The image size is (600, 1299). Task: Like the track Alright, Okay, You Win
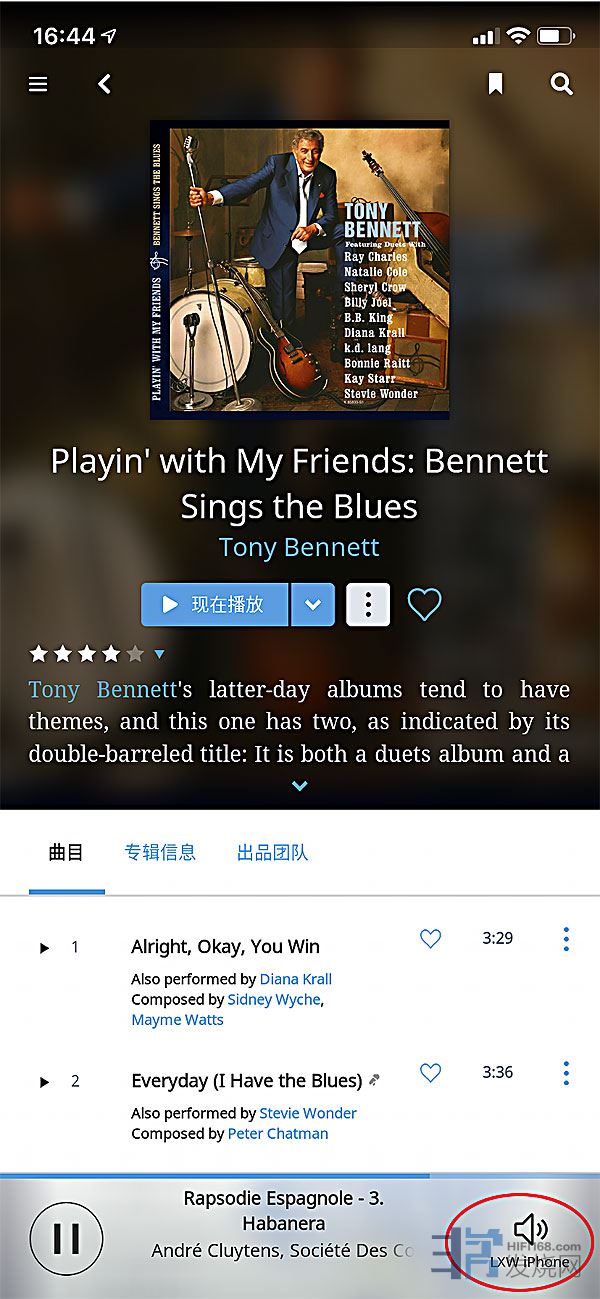(x=430, y=939)
